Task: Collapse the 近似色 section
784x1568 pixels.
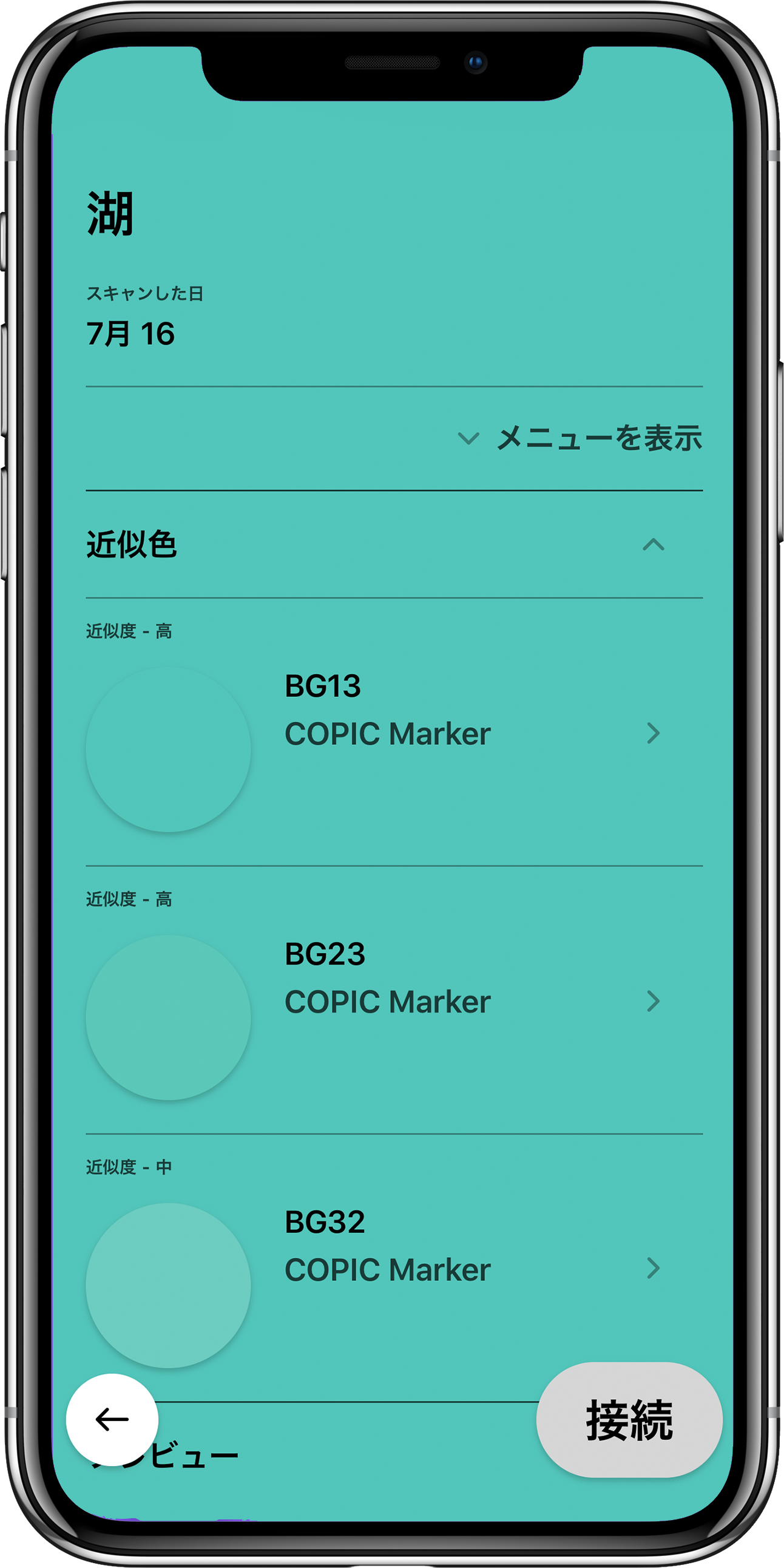Action: pyautogui.click(x=653, y=544)
